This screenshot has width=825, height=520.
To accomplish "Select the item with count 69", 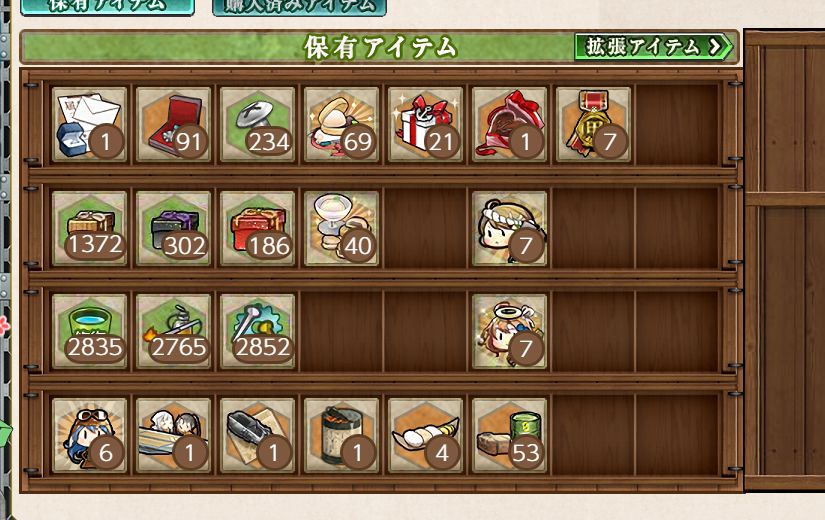I will (342, 125).
